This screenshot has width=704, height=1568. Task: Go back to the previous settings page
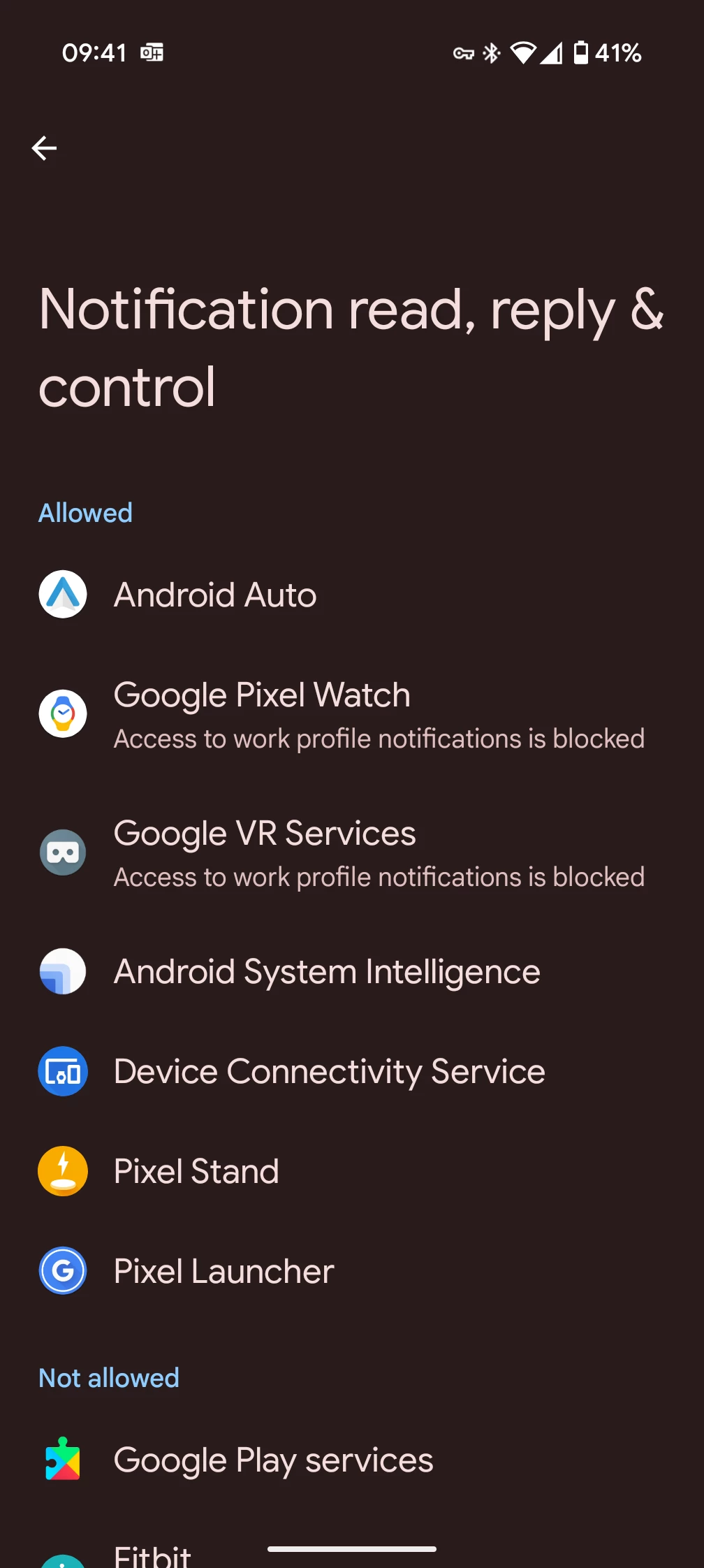pos(44,148)
